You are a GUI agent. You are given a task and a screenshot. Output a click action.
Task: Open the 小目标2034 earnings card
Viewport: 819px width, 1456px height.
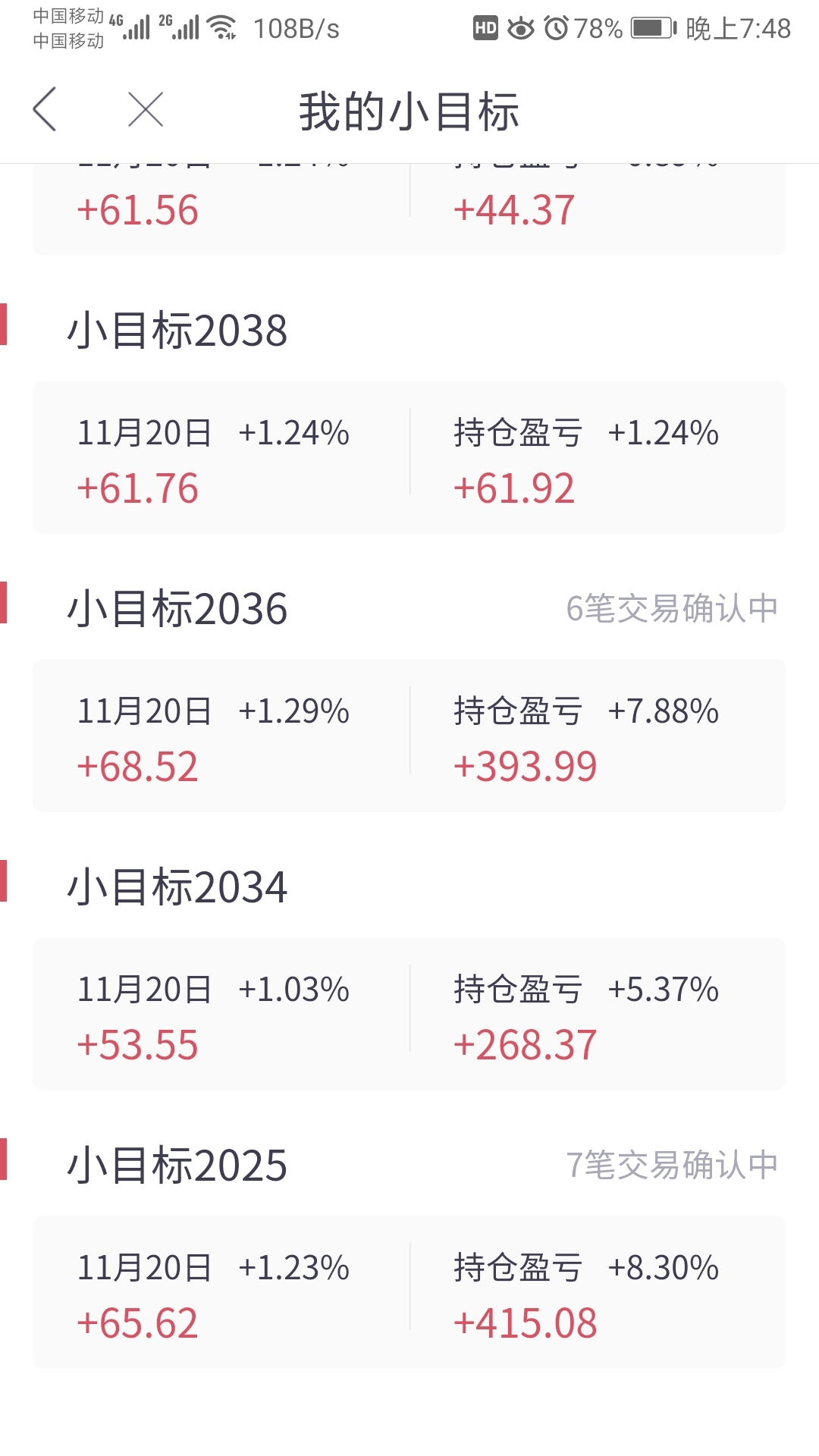point(409,1014)
